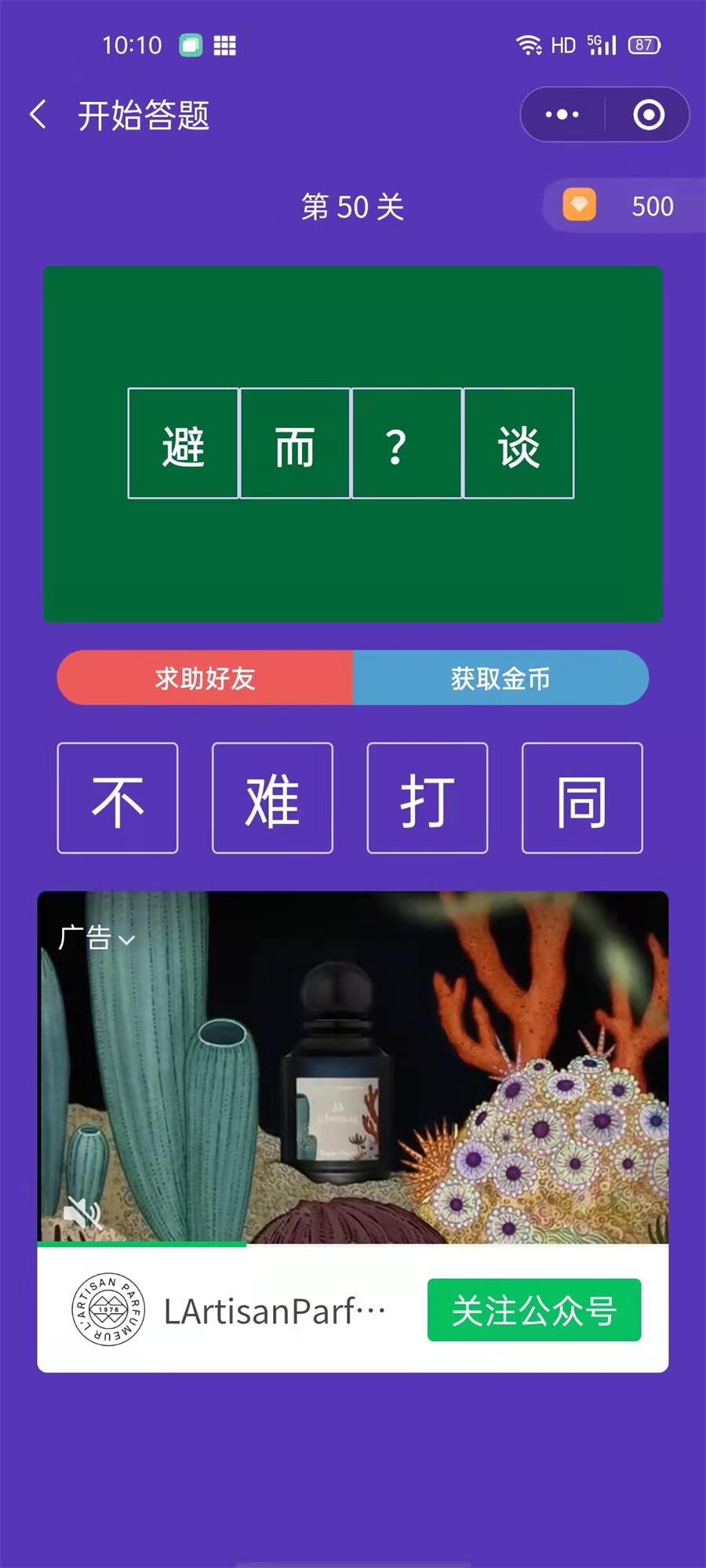The height and width of the screenshot is (1568, 706).
Task: Close the mini program via circle icon
Action: click(648, 114)
